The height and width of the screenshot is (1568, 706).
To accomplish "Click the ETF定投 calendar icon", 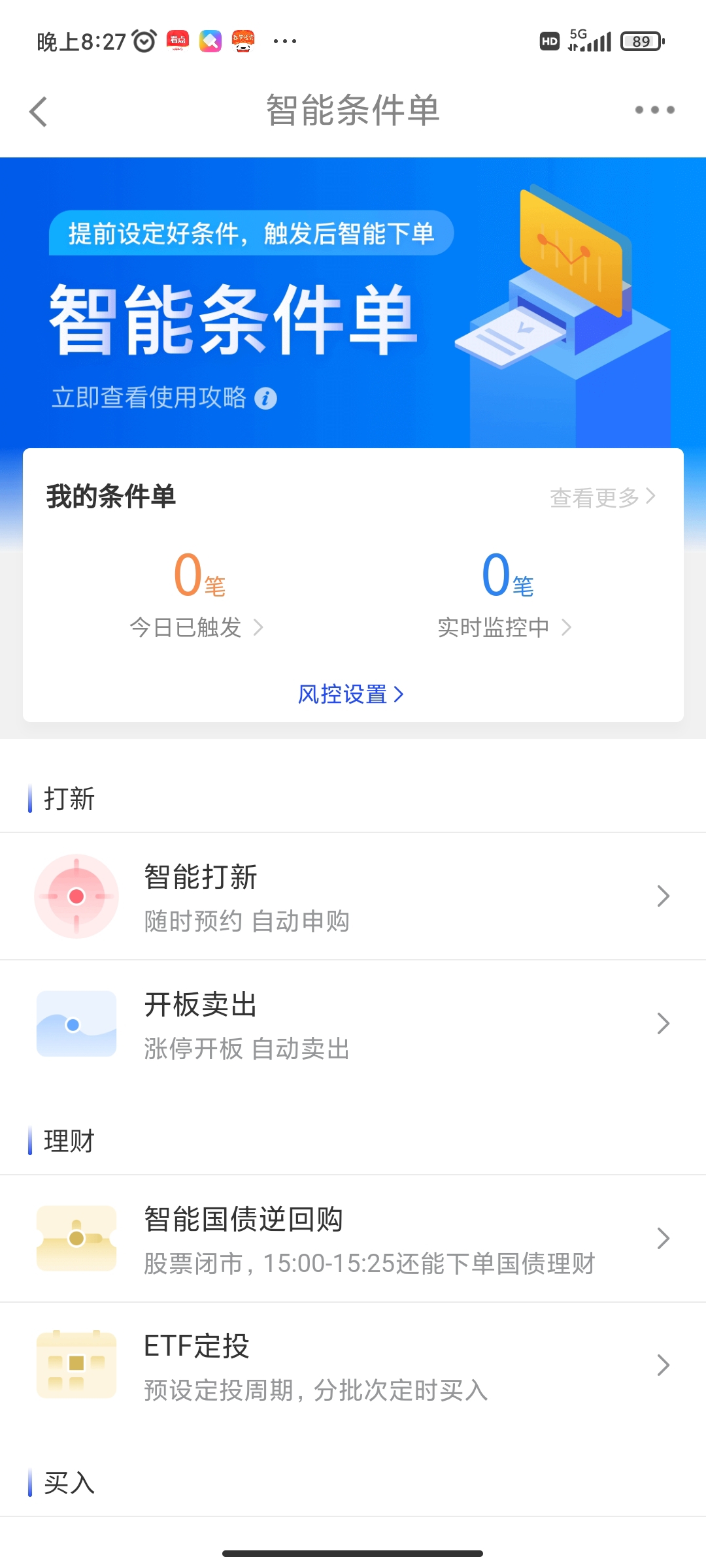I will (76, 1365).
